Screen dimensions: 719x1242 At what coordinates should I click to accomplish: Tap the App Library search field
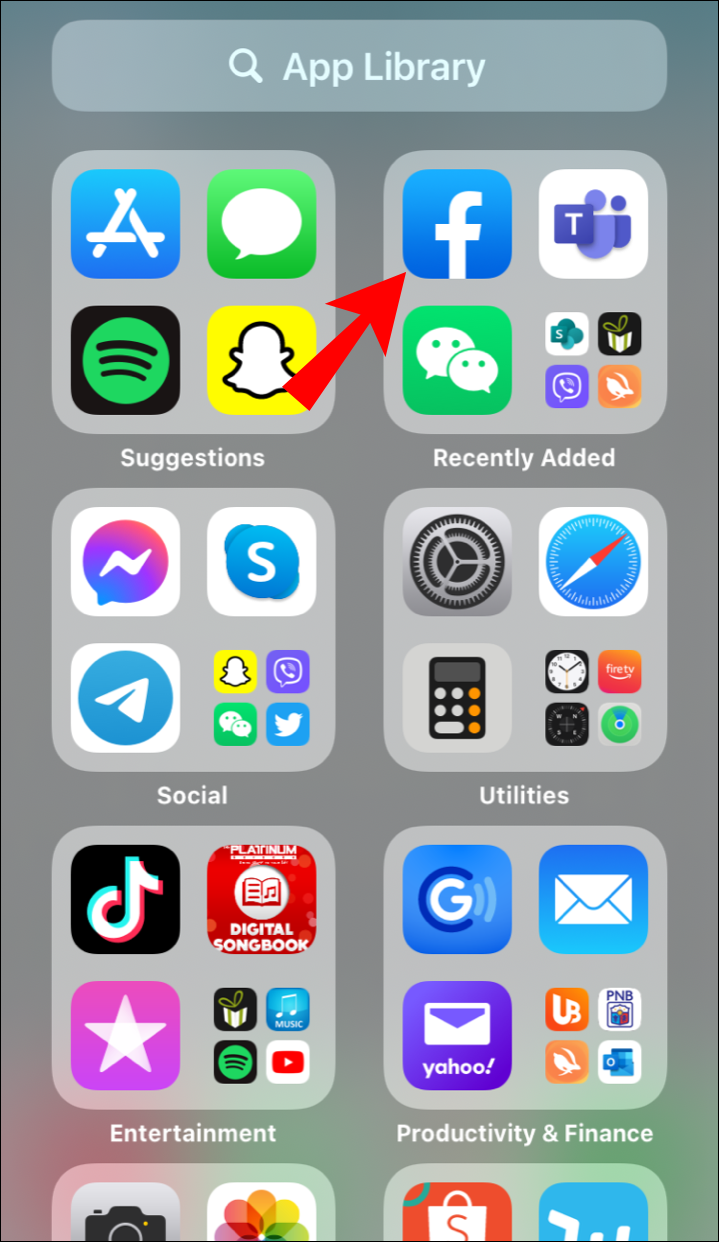tap(359, 67)
